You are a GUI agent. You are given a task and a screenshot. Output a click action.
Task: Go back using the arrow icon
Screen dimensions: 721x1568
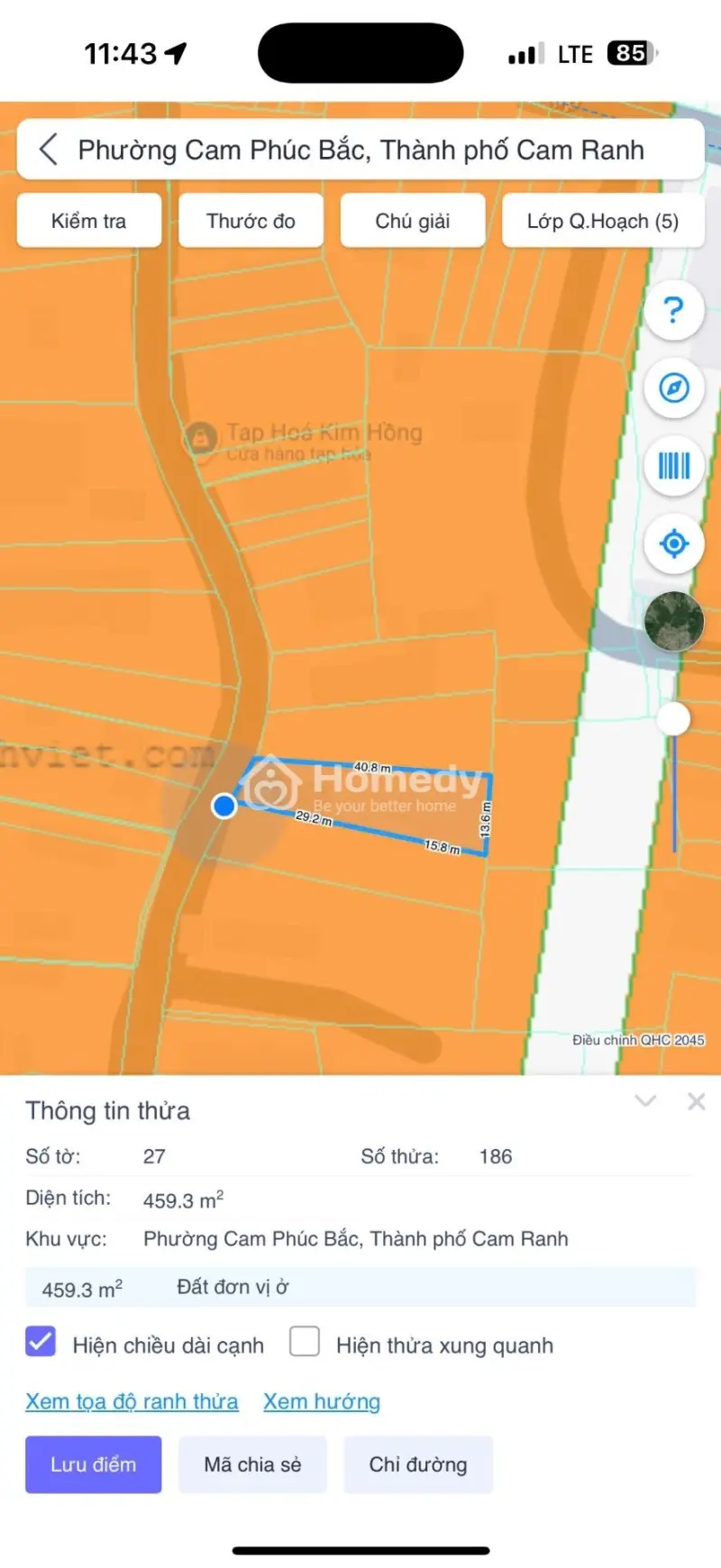click(x=50, y=150)
